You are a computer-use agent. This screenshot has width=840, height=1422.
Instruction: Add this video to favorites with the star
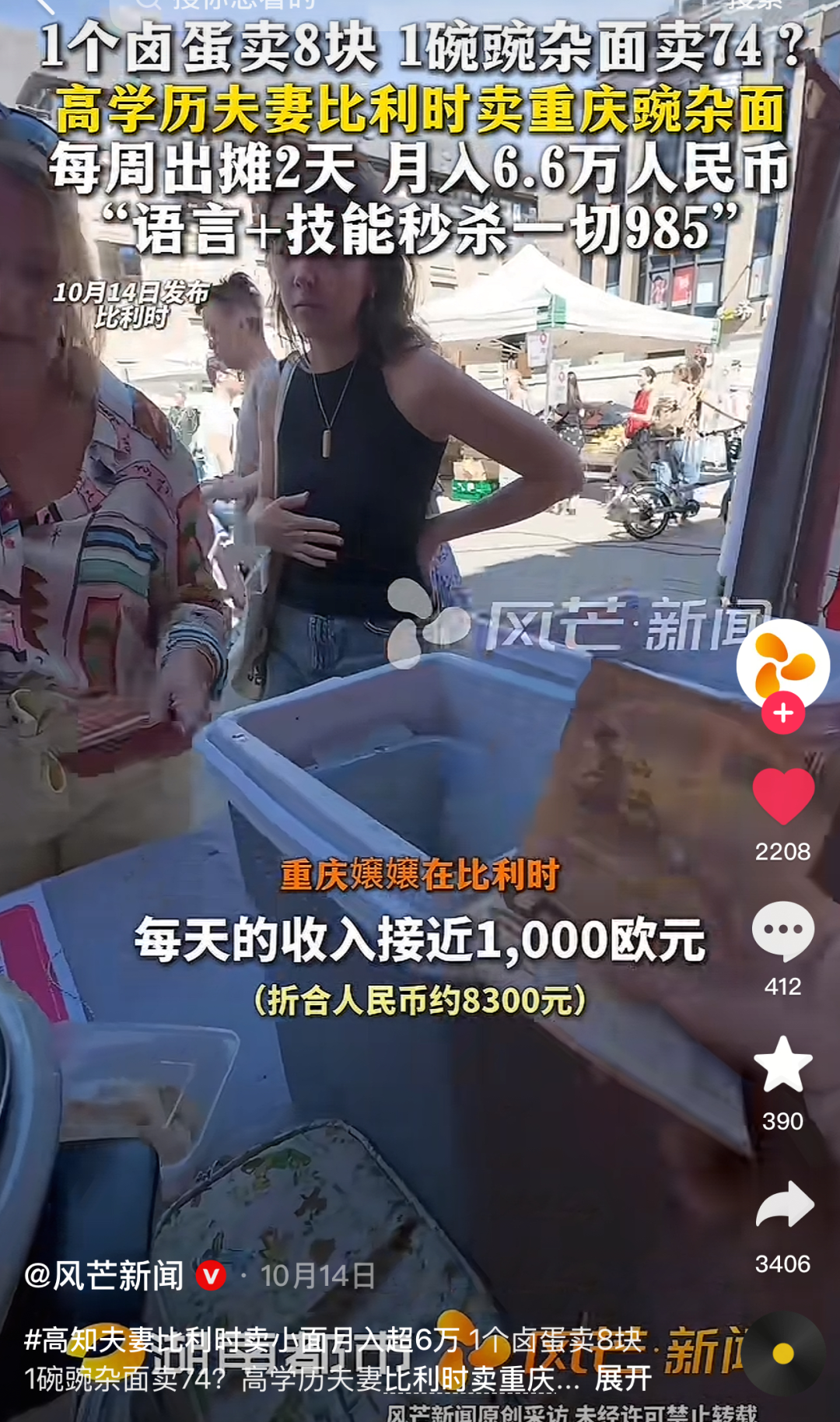point(782,1065)
